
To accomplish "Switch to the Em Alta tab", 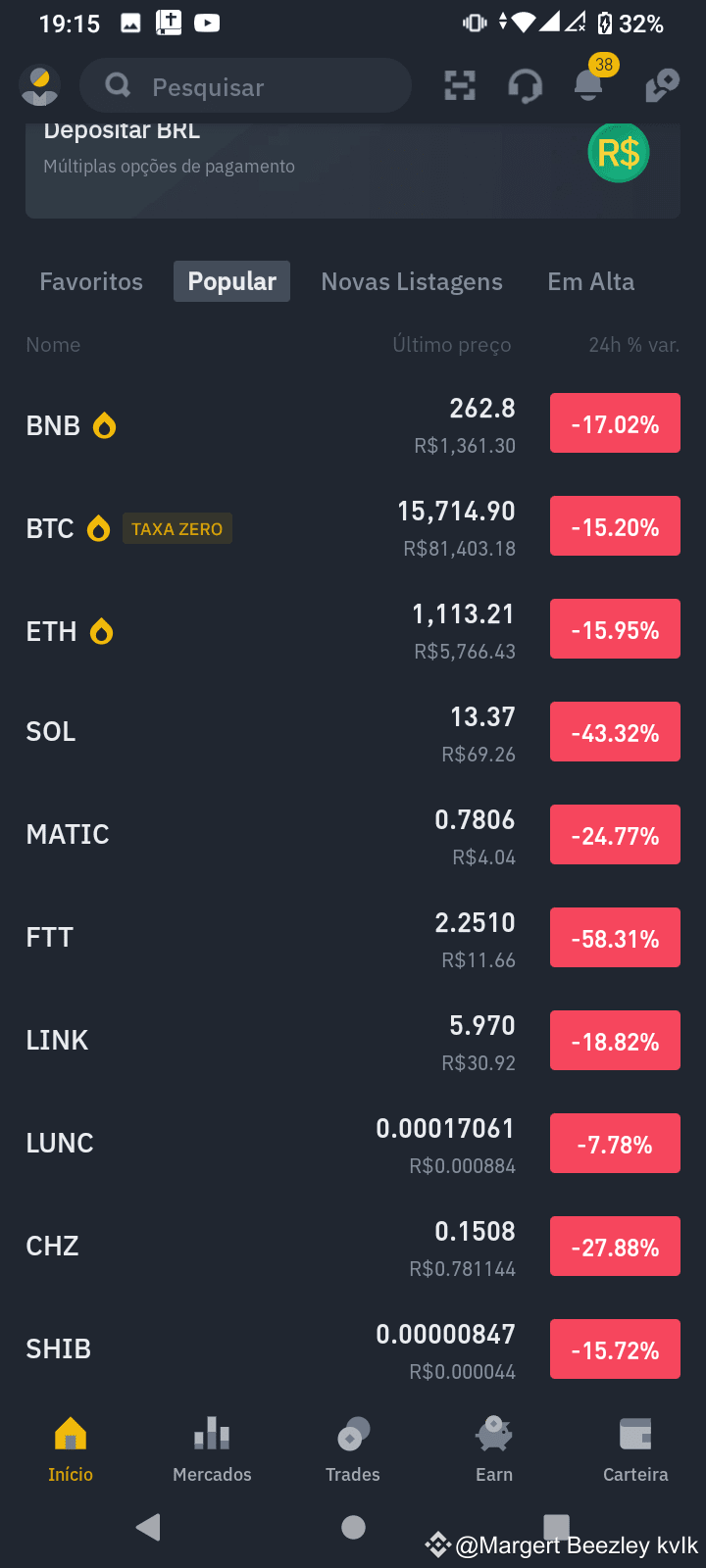I will (x=591, y=282).
